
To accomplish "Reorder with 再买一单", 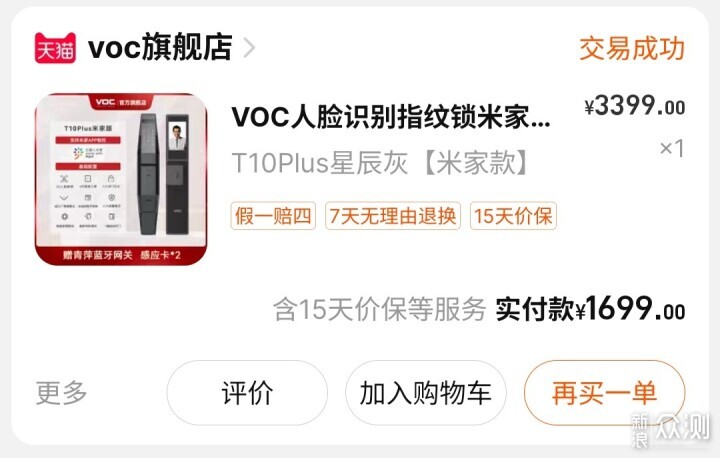I will click(x=604, y=393).
